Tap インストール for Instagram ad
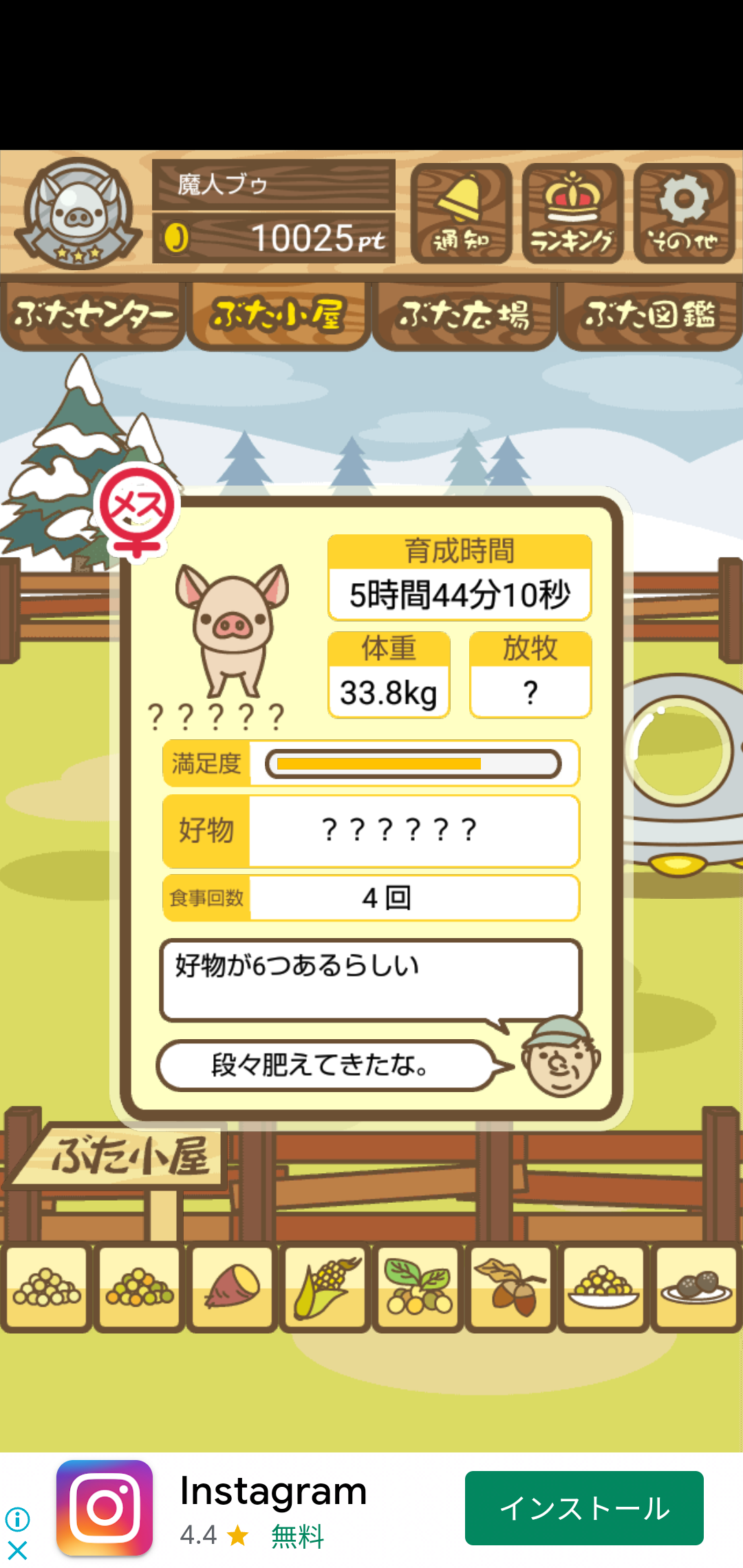 pos(584,1508)
